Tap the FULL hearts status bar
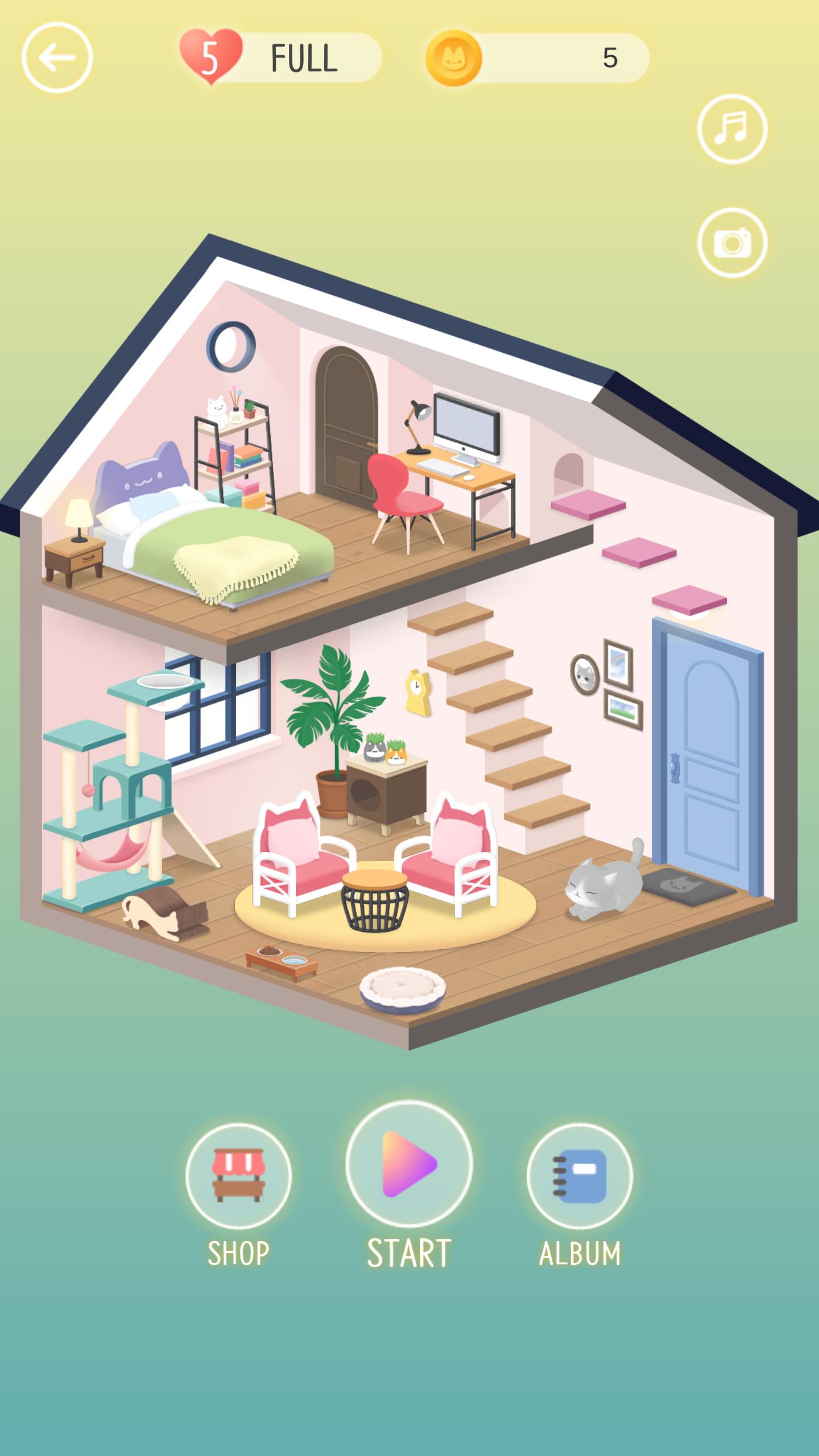This screenshot has width=819, height=1456. pos(301,57)
